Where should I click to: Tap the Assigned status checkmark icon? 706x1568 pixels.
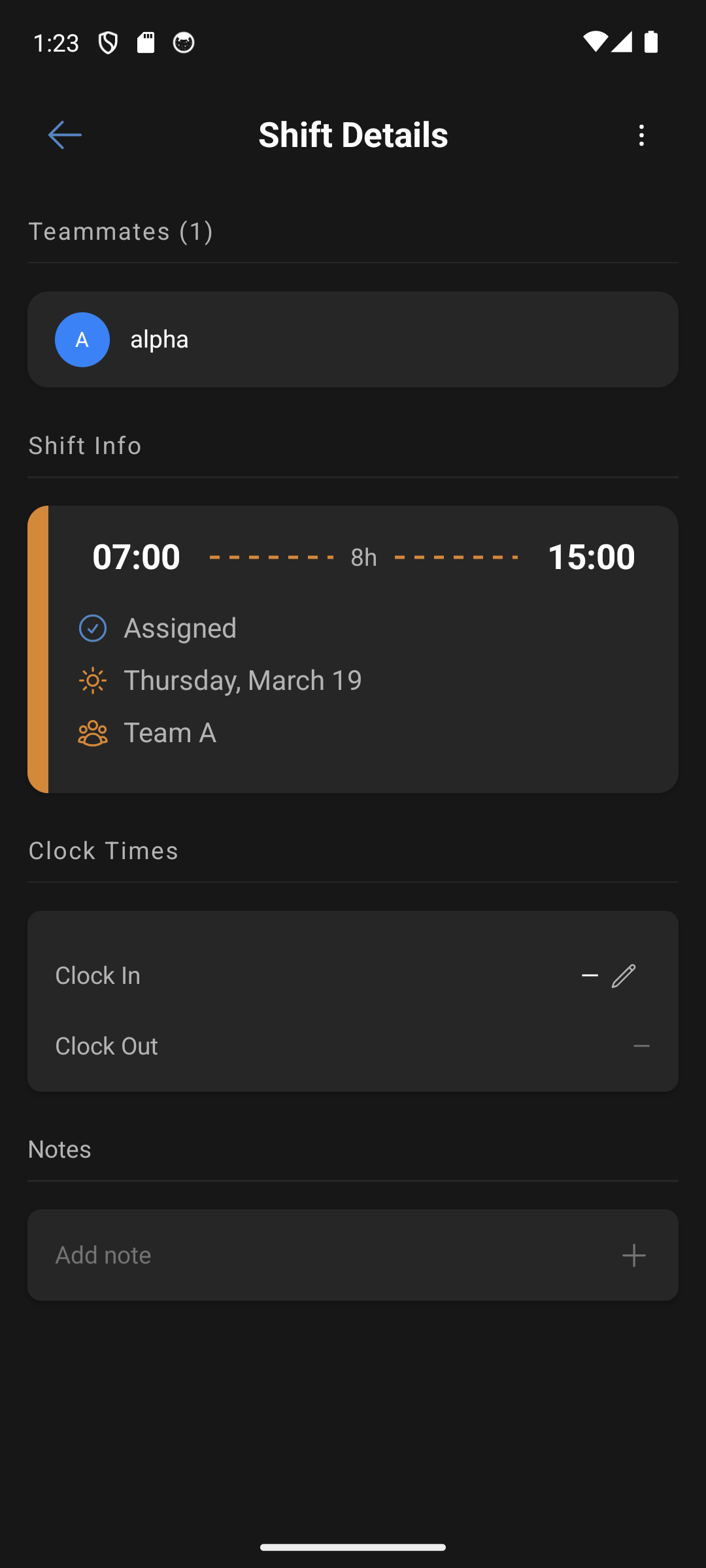click(x=93, y=628)
